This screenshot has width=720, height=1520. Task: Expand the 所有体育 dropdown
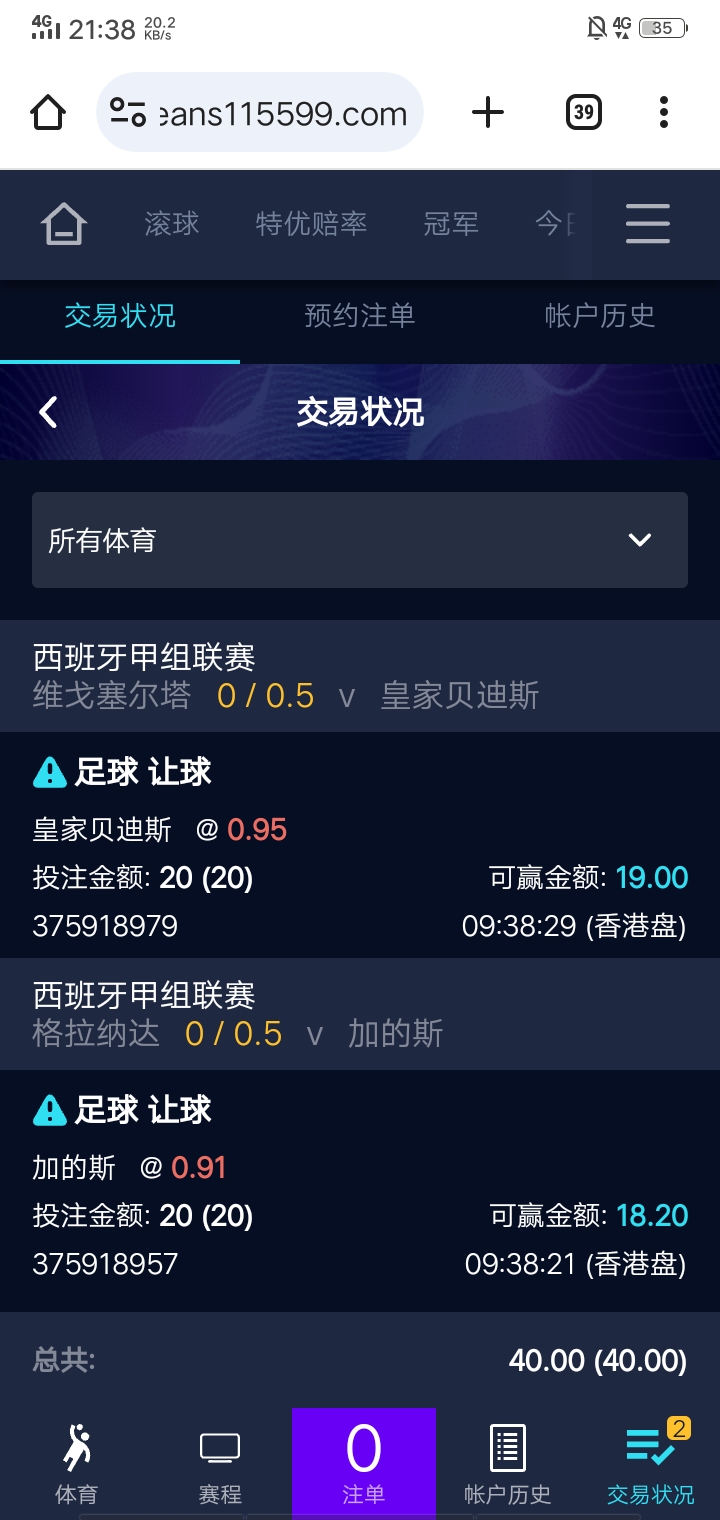(x=360, y=540)
